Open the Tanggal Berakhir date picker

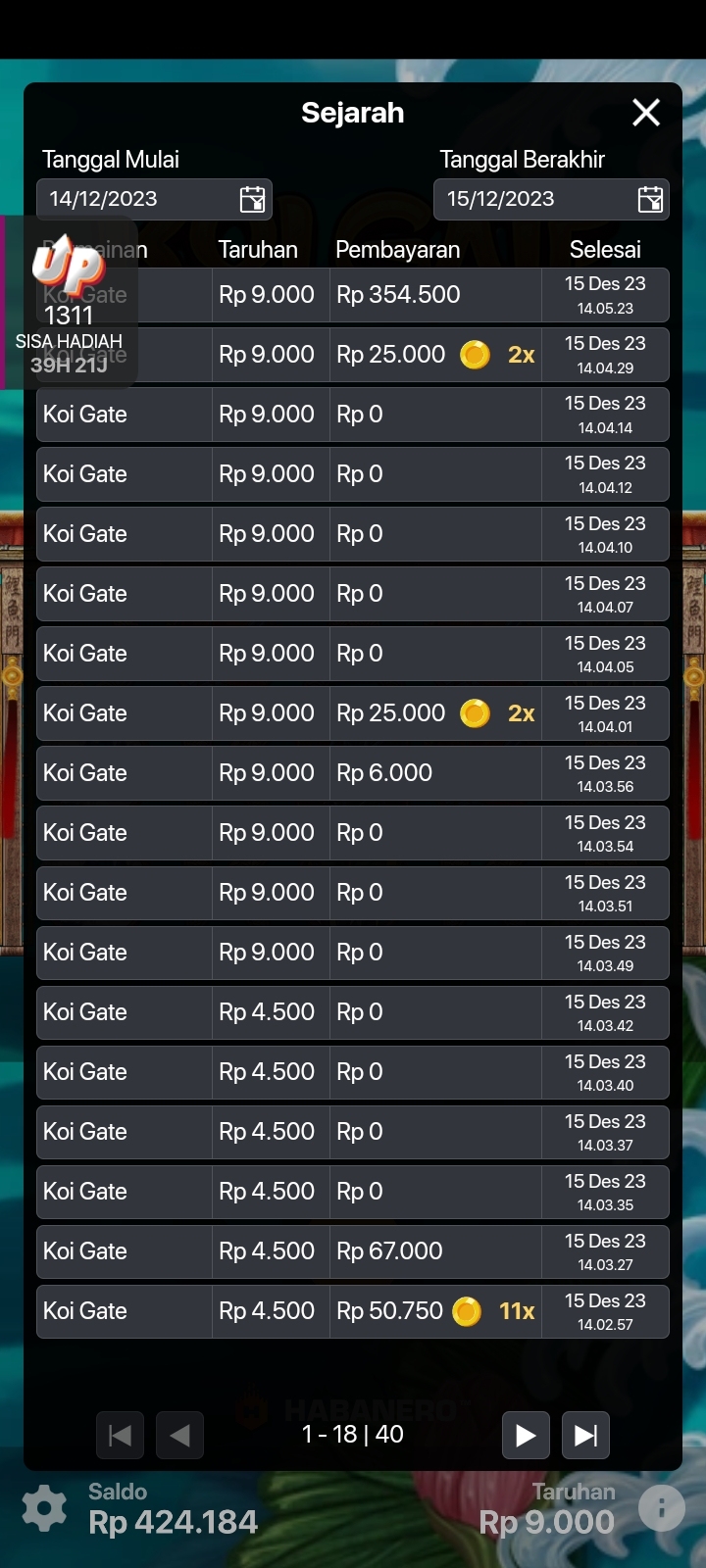tap(650, 200)
